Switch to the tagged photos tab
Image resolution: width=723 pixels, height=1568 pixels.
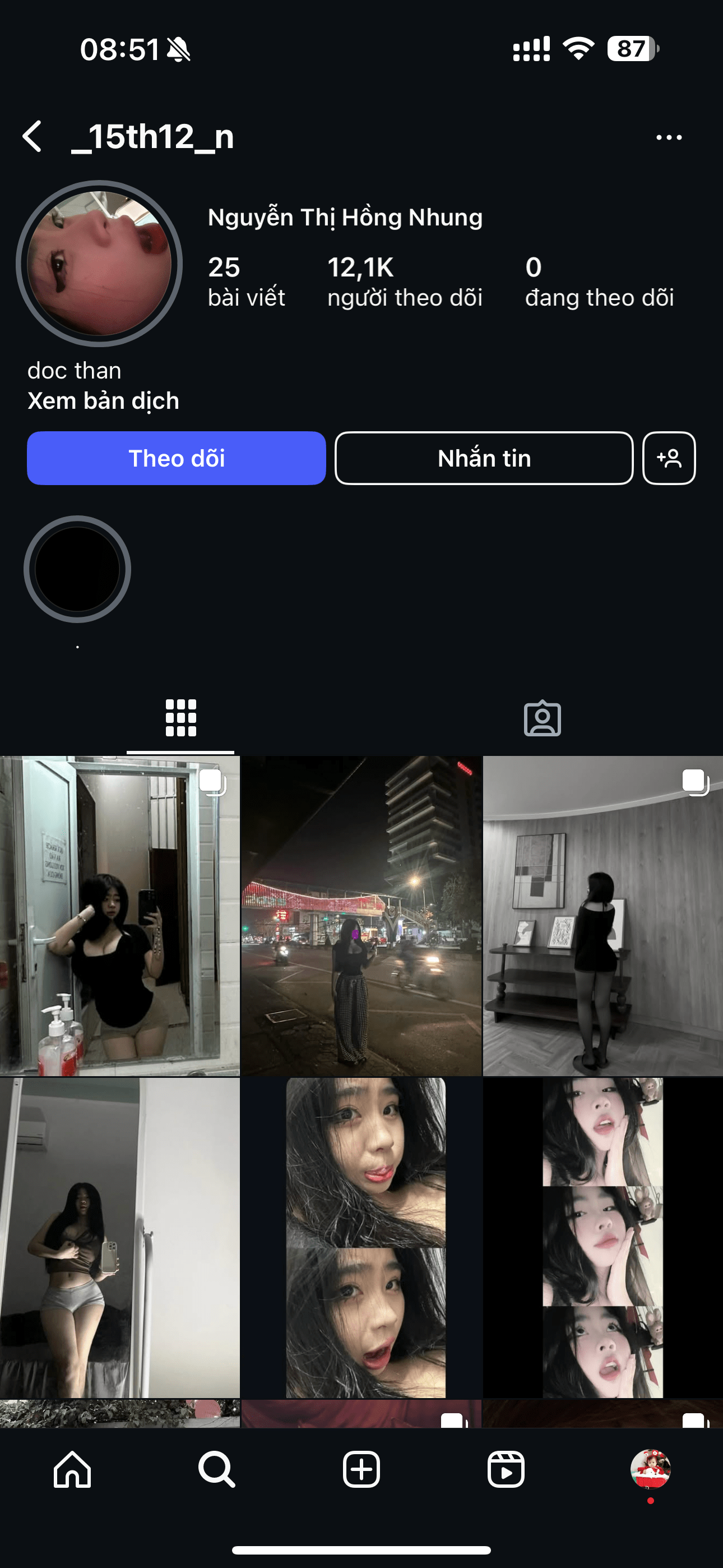pos(543,718)
